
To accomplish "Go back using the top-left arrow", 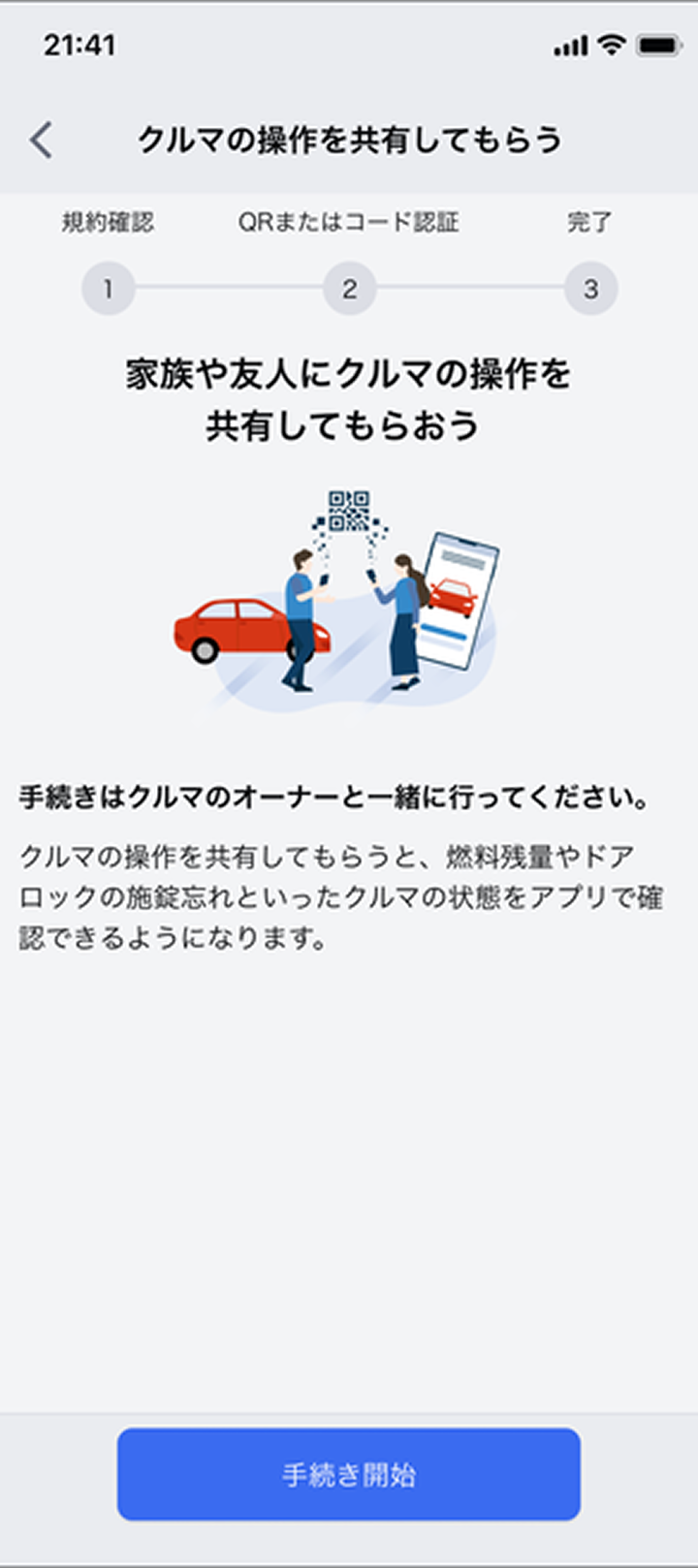I will [x=42, y=141].
